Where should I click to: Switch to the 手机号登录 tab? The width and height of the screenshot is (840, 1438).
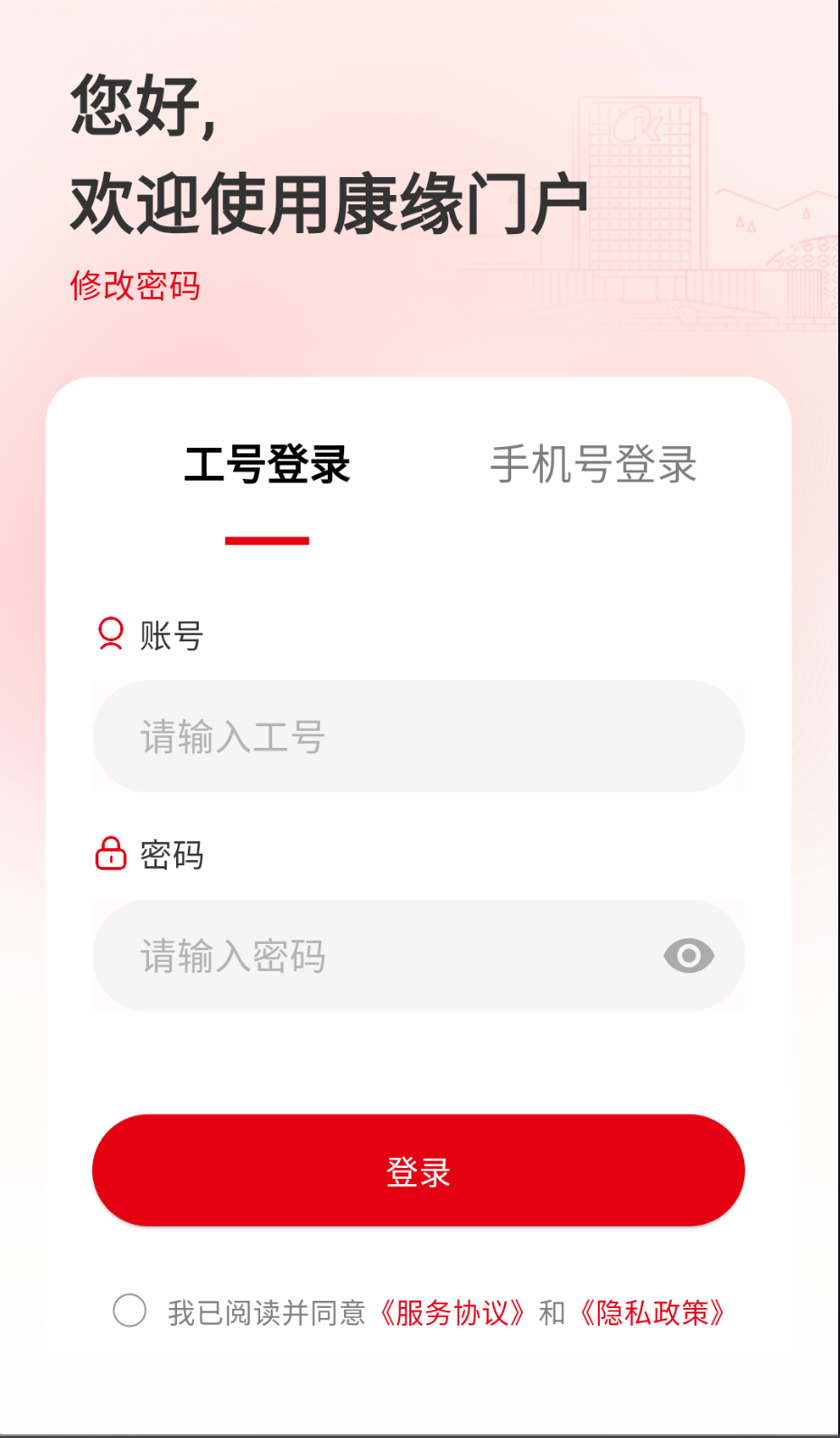pyautogui.click(x=594, y=463)
